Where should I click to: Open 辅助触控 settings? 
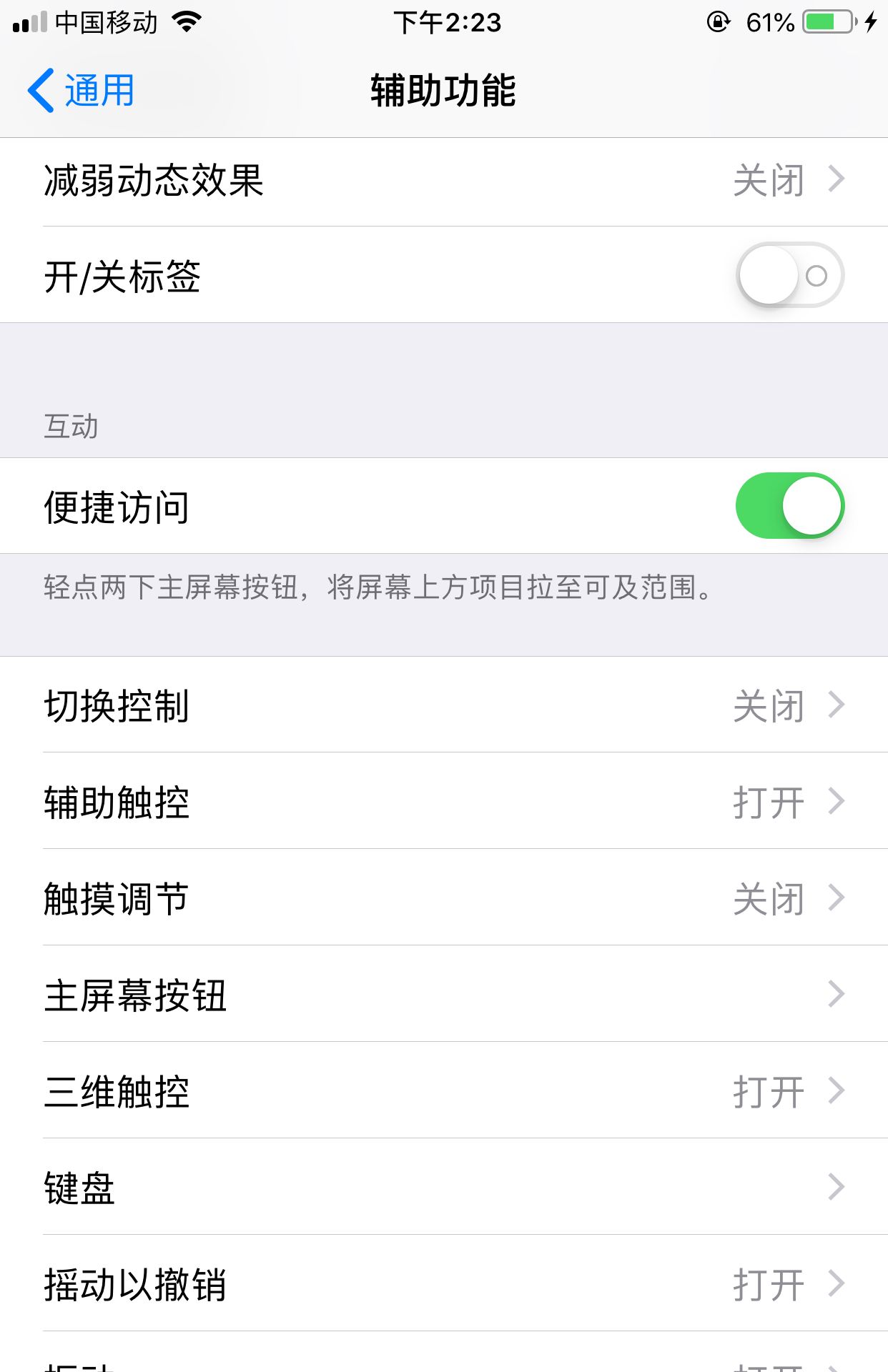[x=443, y=802]
